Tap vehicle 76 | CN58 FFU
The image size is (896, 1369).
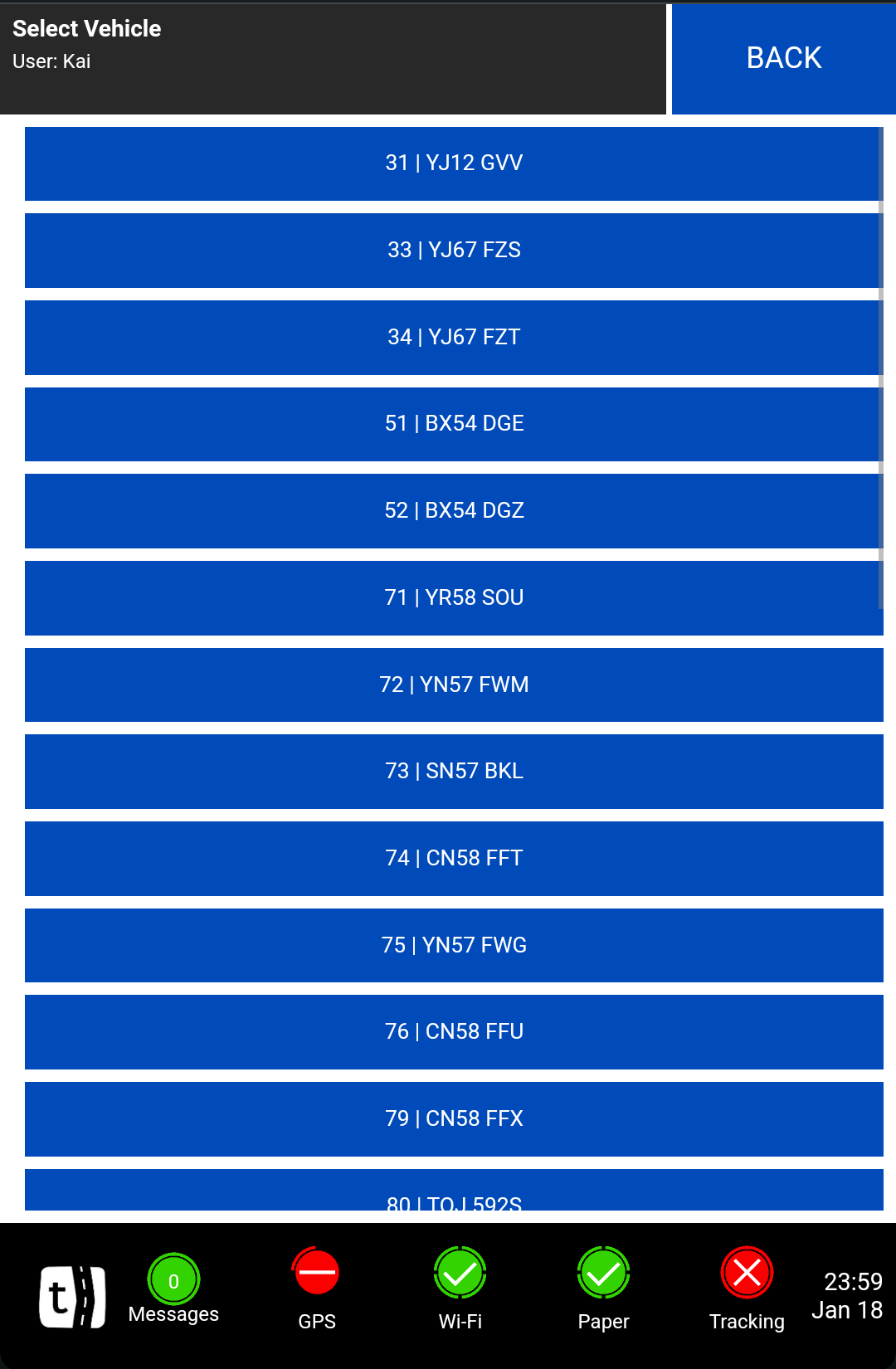pos(453,1032)
